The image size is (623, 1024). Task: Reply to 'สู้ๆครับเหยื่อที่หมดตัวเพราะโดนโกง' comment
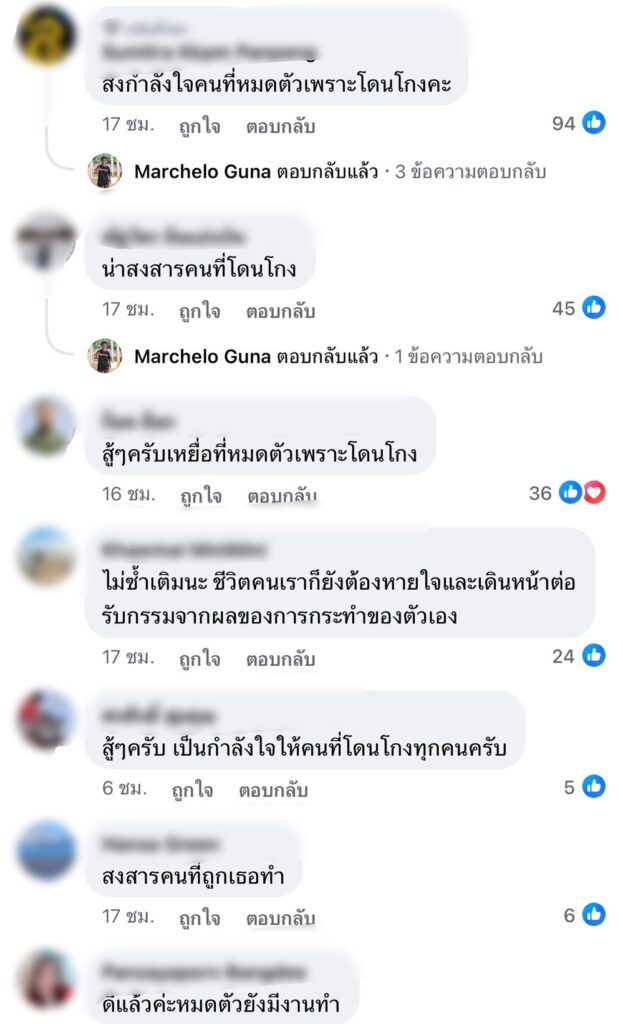[x=282, y=495]
